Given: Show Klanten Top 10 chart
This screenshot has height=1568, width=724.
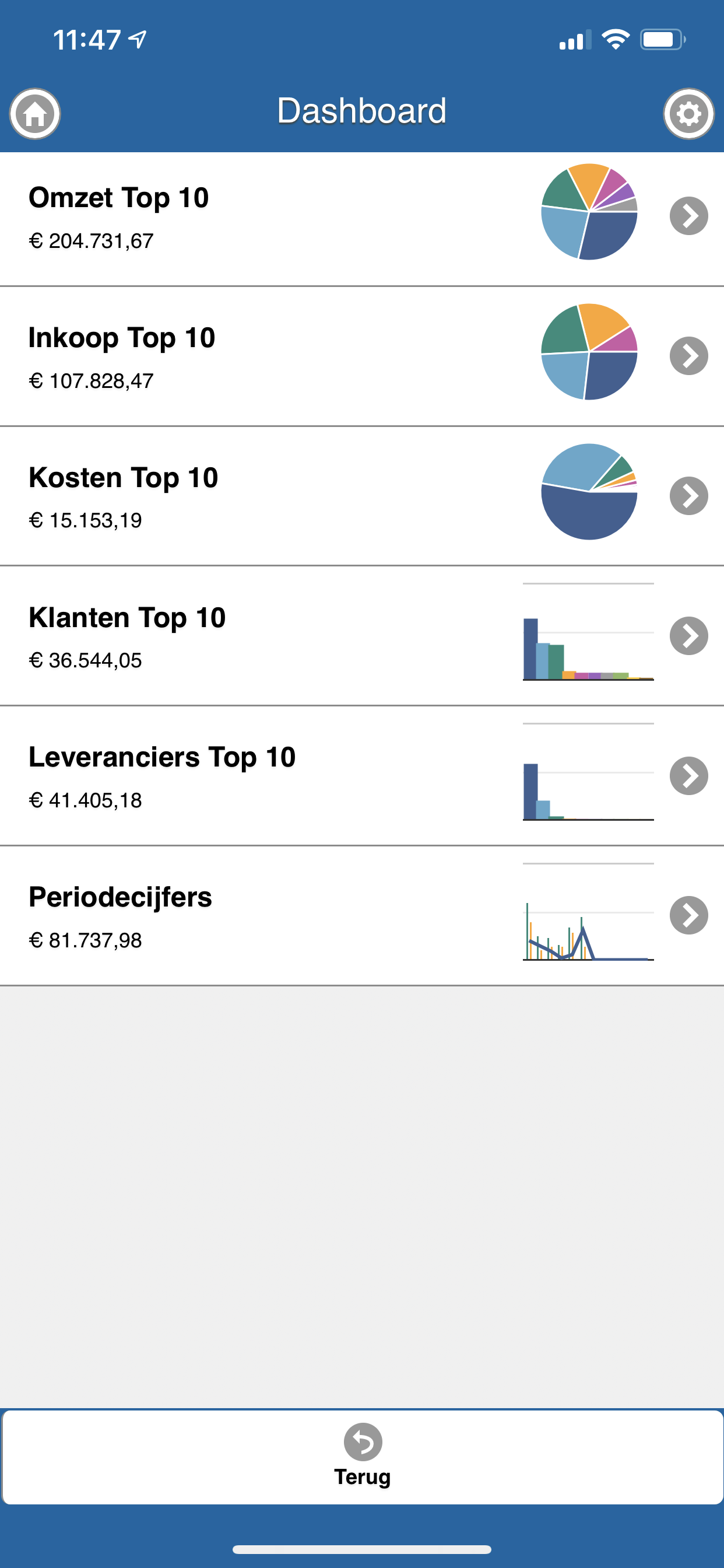Looking at the screenshot, I should coord(688,636).
